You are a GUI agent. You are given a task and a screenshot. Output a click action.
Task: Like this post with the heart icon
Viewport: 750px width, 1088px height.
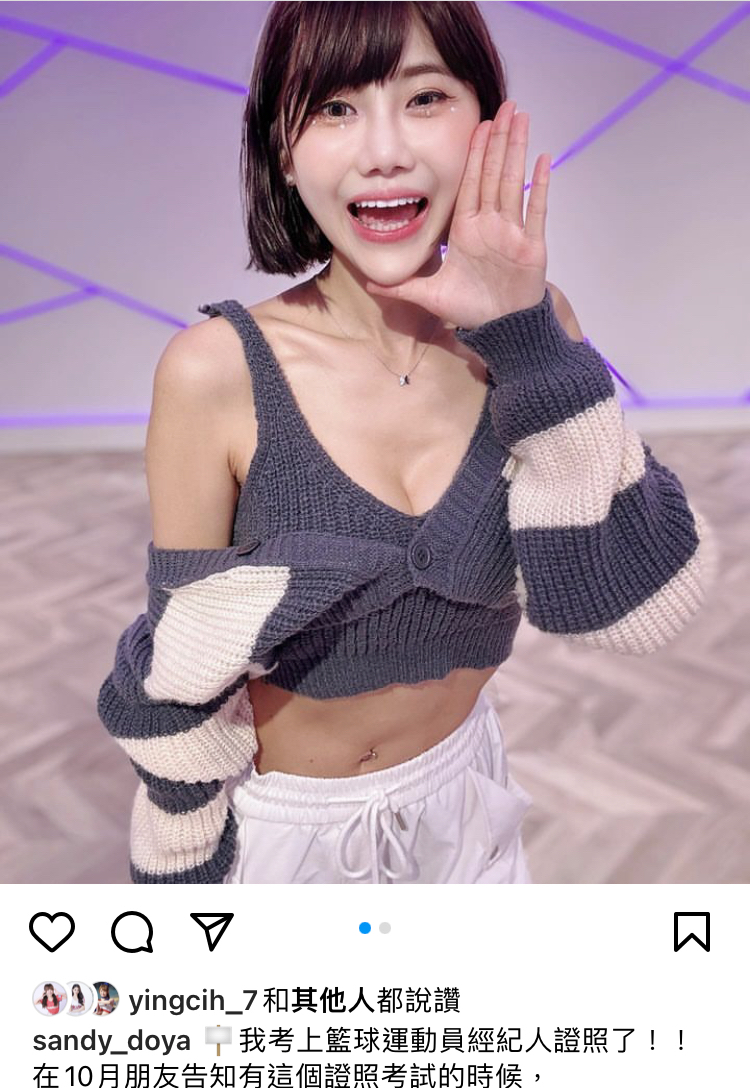point(52,932)
